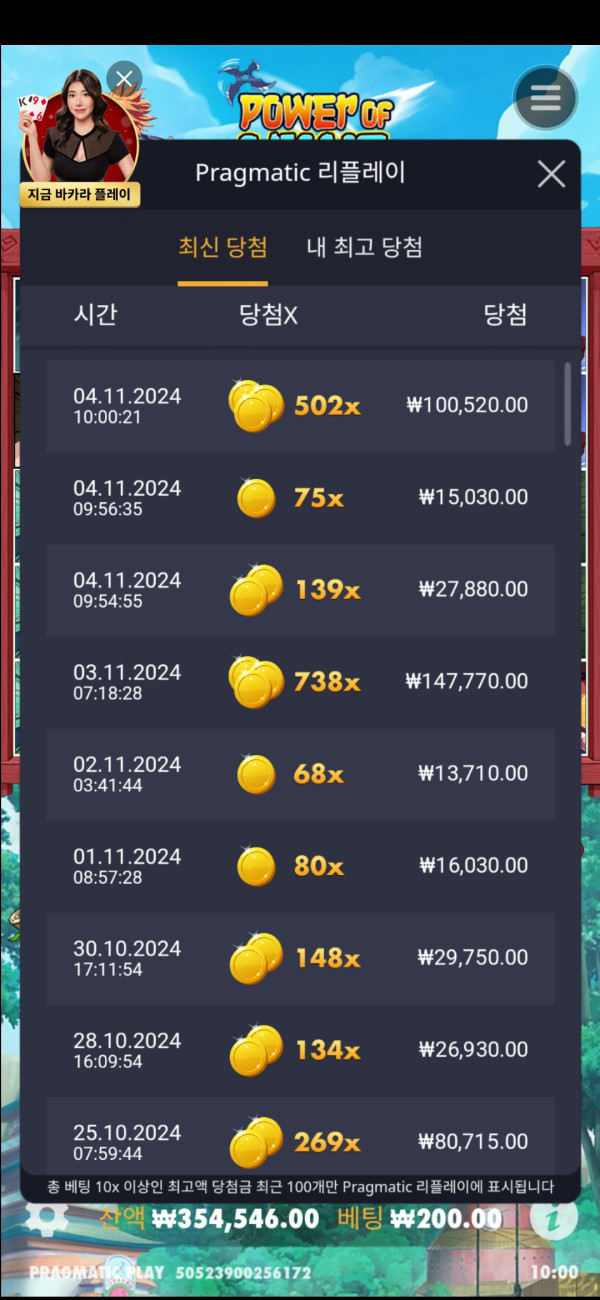Screen dimensions: 600x1300
Task: Watch the 738x win replay
Action: click(x=300, y=681)
